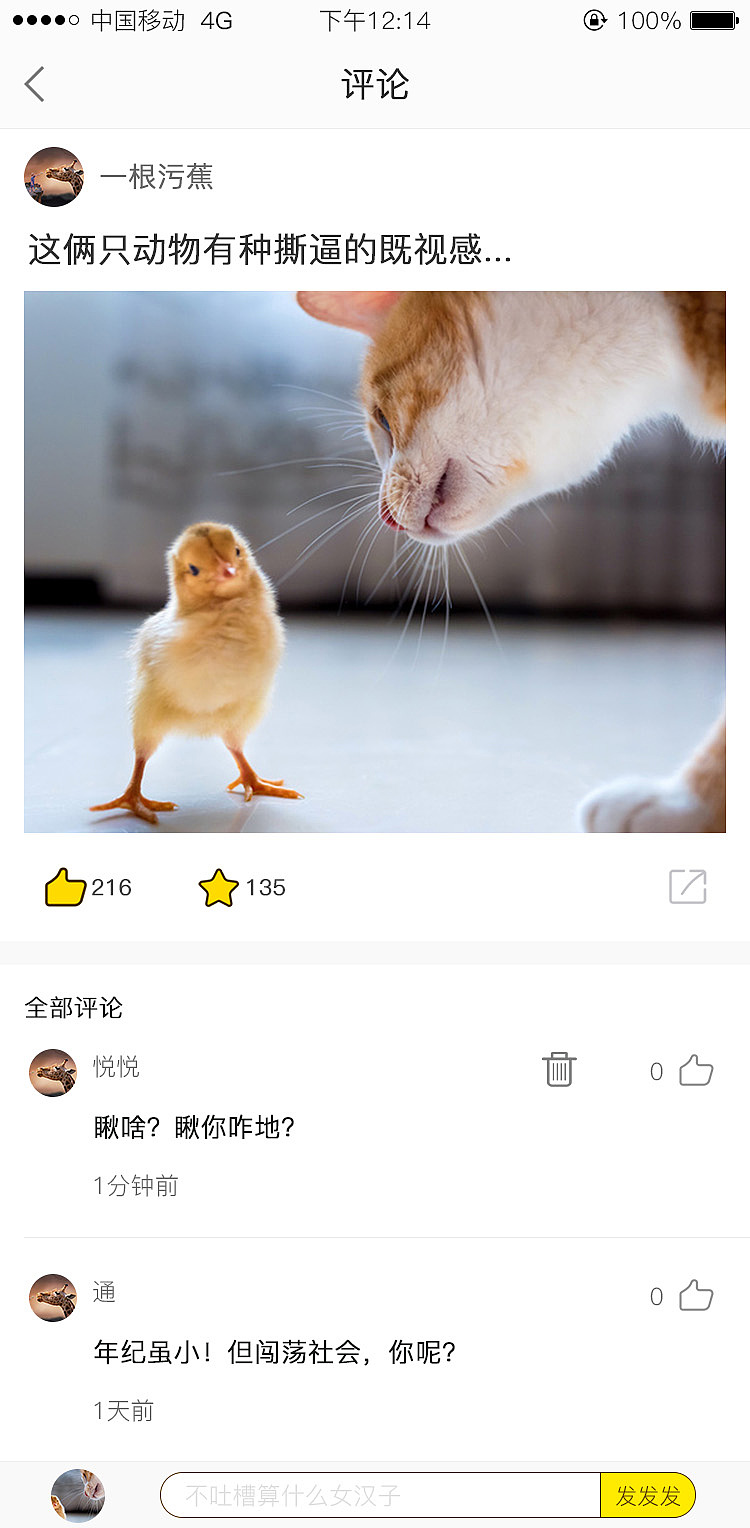Open the cat and chick photo

click(x=375, y=560)
